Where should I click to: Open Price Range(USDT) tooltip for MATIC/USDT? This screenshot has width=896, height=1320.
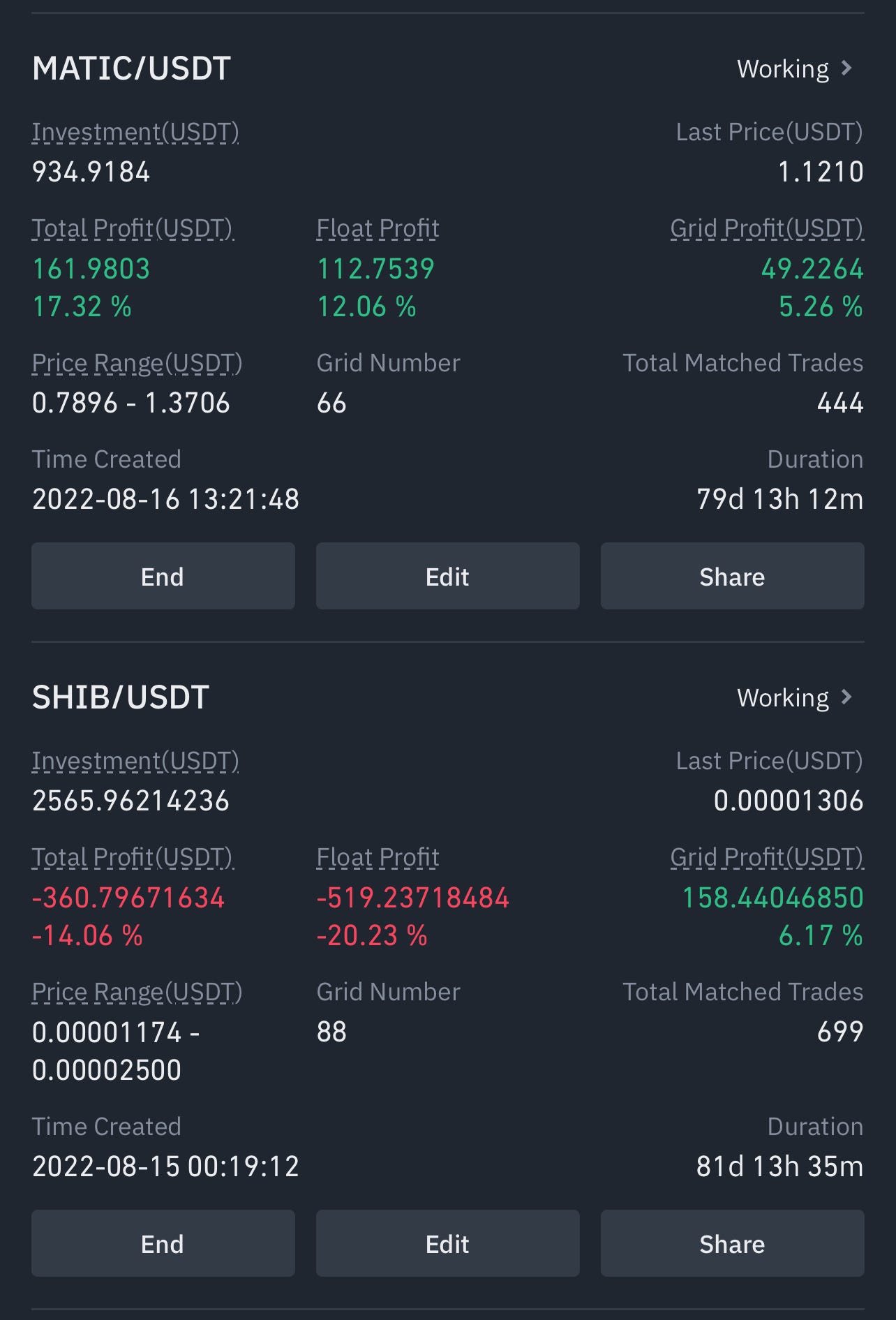tap(137, 362)
